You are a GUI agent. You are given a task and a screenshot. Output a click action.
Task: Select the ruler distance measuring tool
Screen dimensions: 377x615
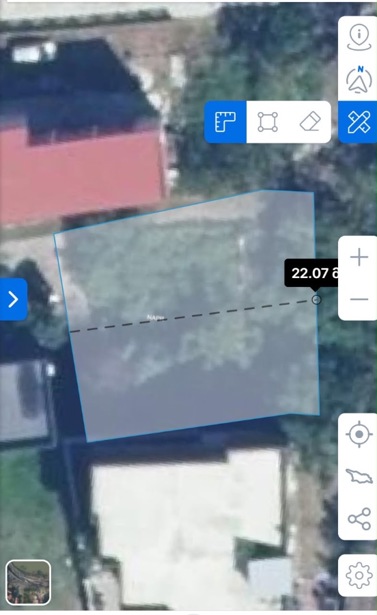[225, 122]
